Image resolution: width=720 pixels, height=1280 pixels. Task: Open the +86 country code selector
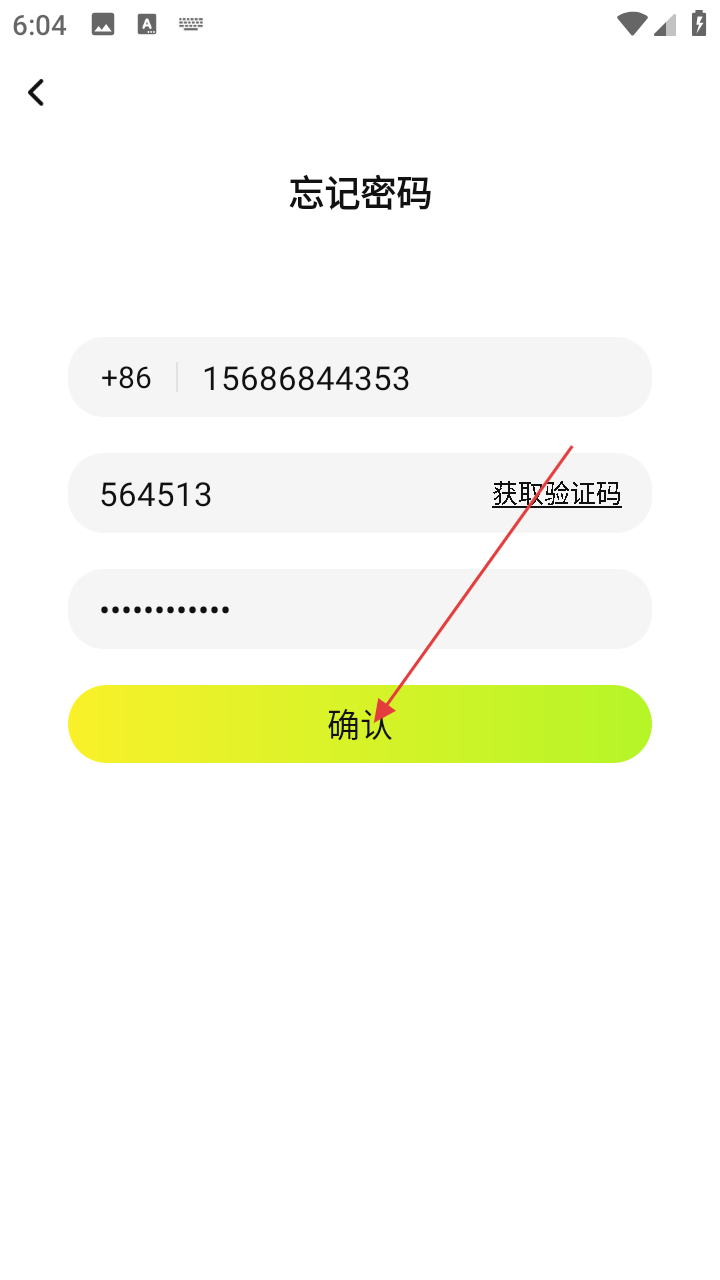(x=126, y=378)
